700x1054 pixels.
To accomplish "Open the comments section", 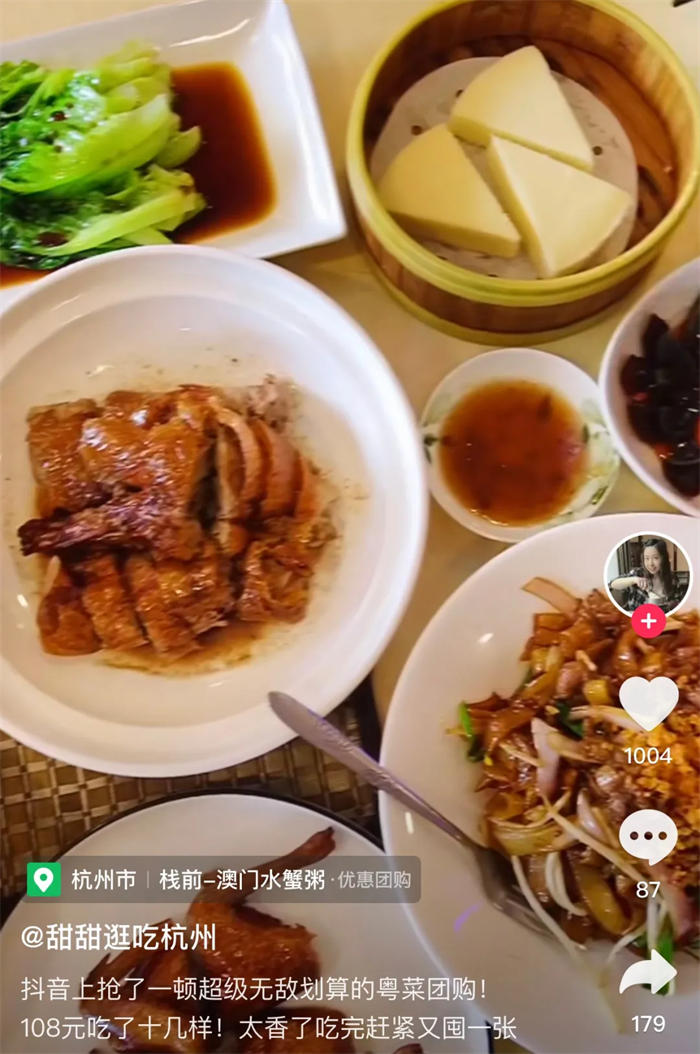I will coord(648,837).
